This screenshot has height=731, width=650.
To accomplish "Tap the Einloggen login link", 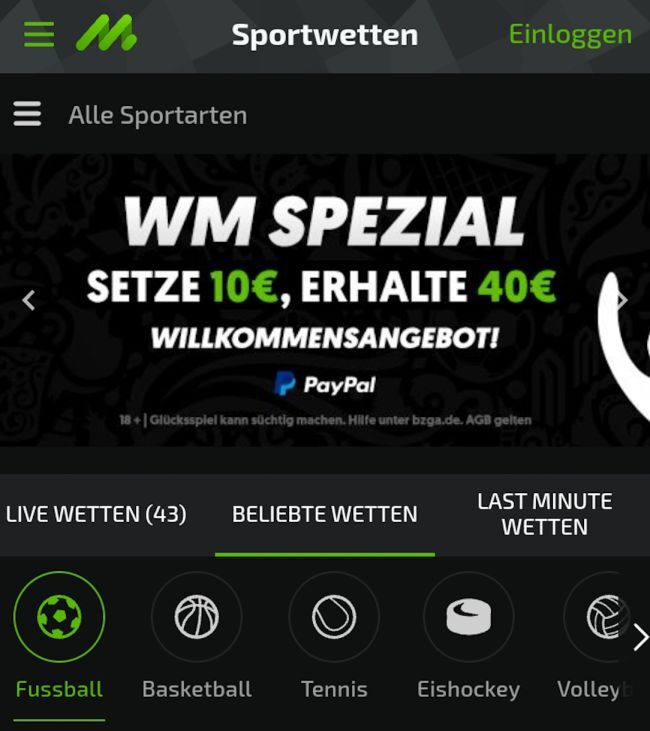I will point(570,35).
